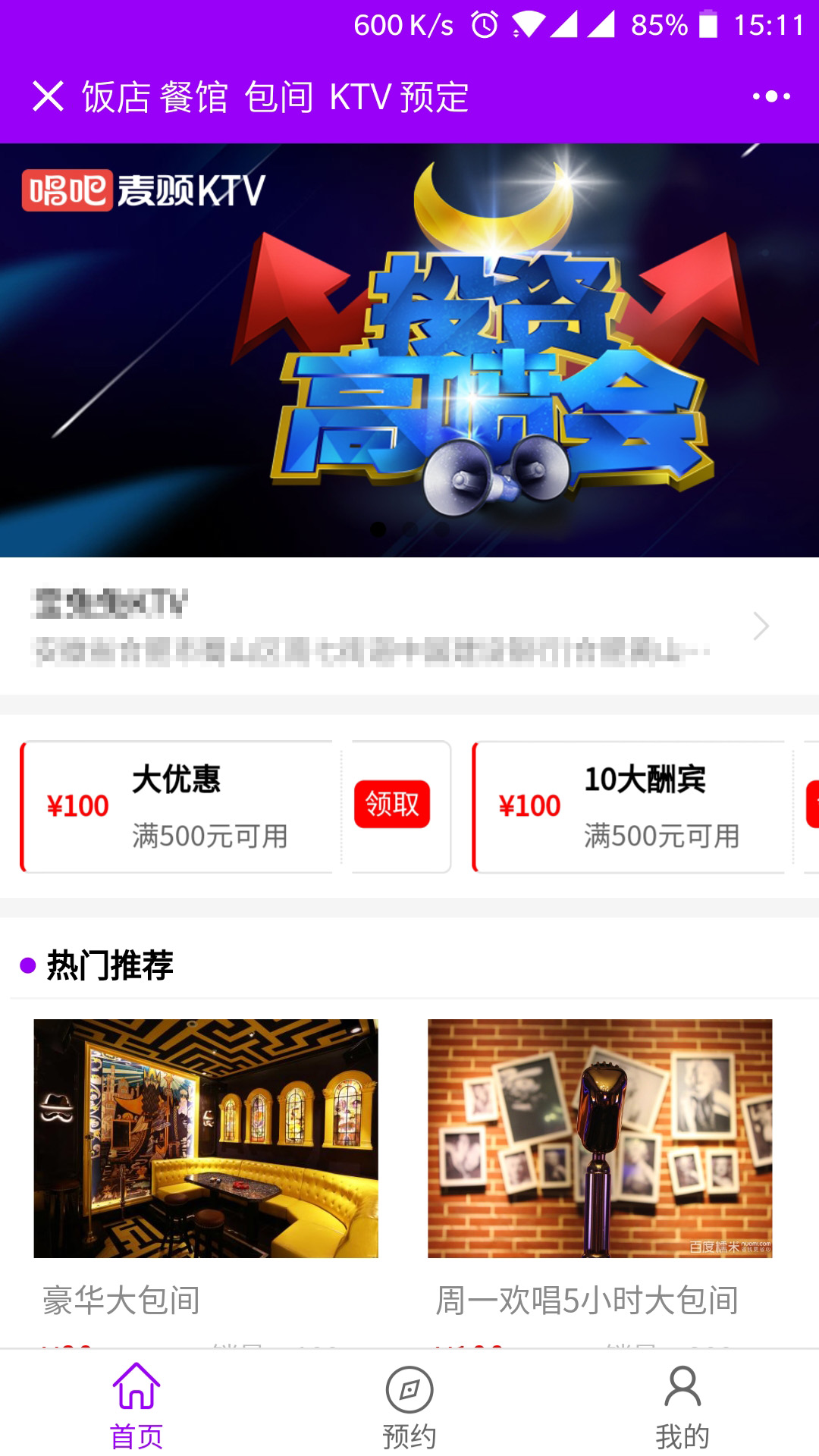This screenshot has height=1456, width=819.
Task: Switch to the 预约 tab
Action: point(409,1405)
